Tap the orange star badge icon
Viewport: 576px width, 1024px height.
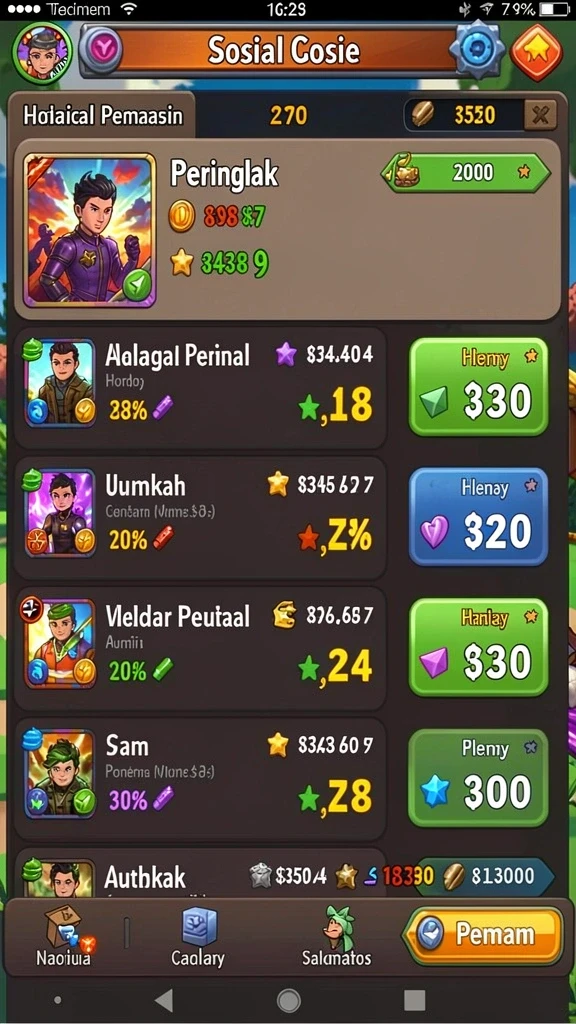pos(536,52)
